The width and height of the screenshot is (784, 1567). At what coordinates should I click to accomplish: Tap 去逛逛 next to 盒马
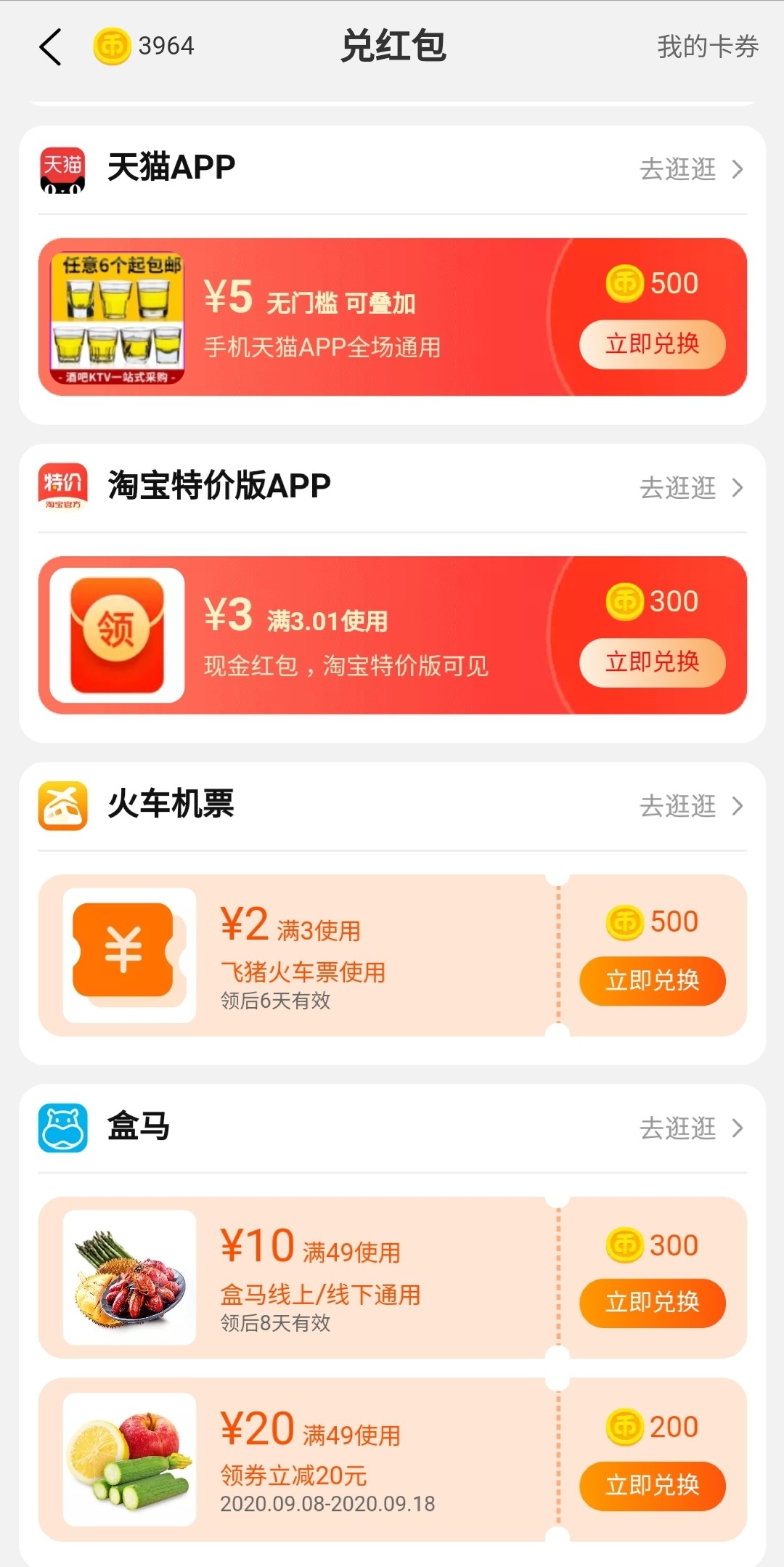click(691, 1128)
